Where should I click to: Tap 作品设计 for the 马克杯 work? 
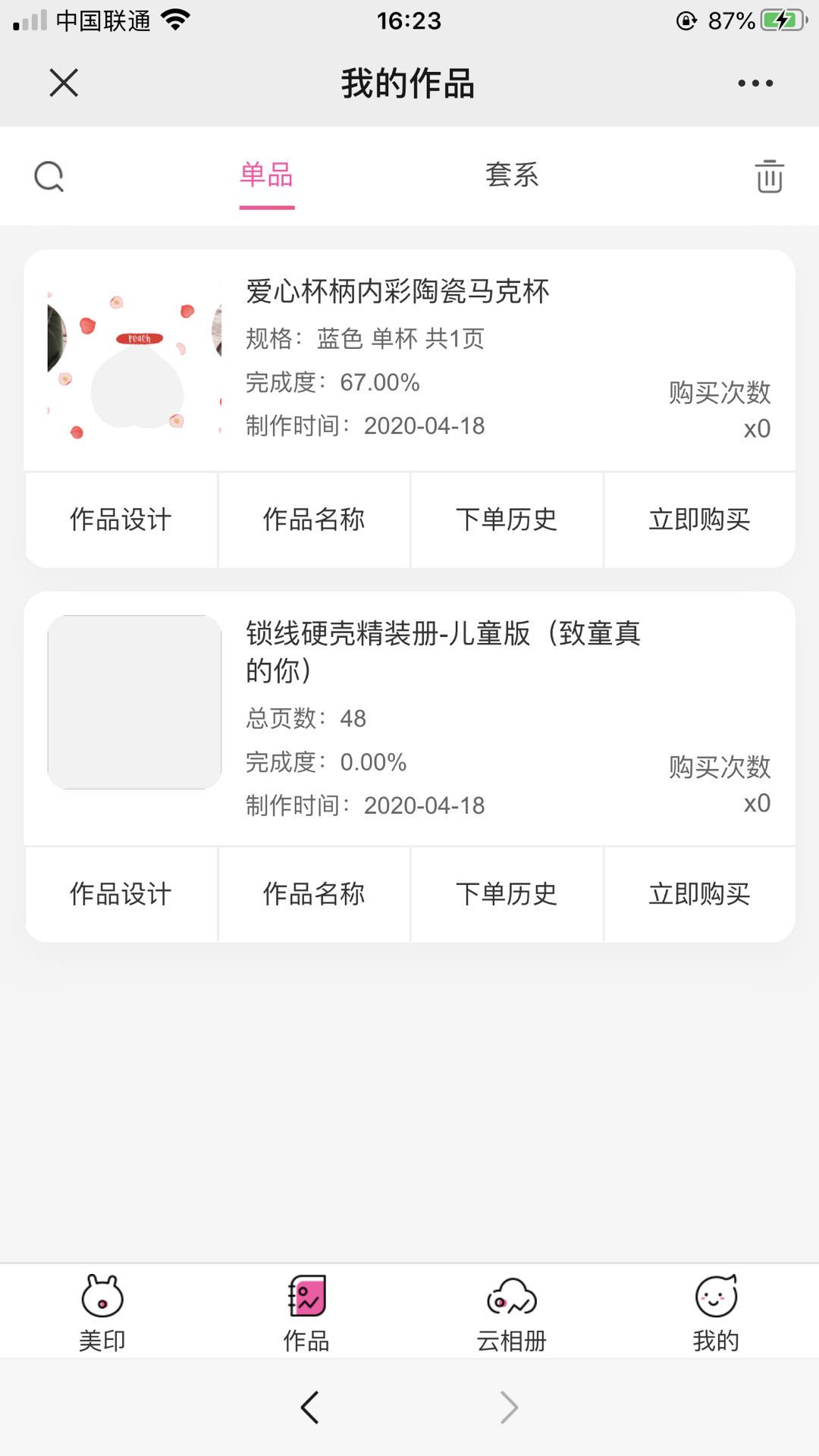(121, 520)
